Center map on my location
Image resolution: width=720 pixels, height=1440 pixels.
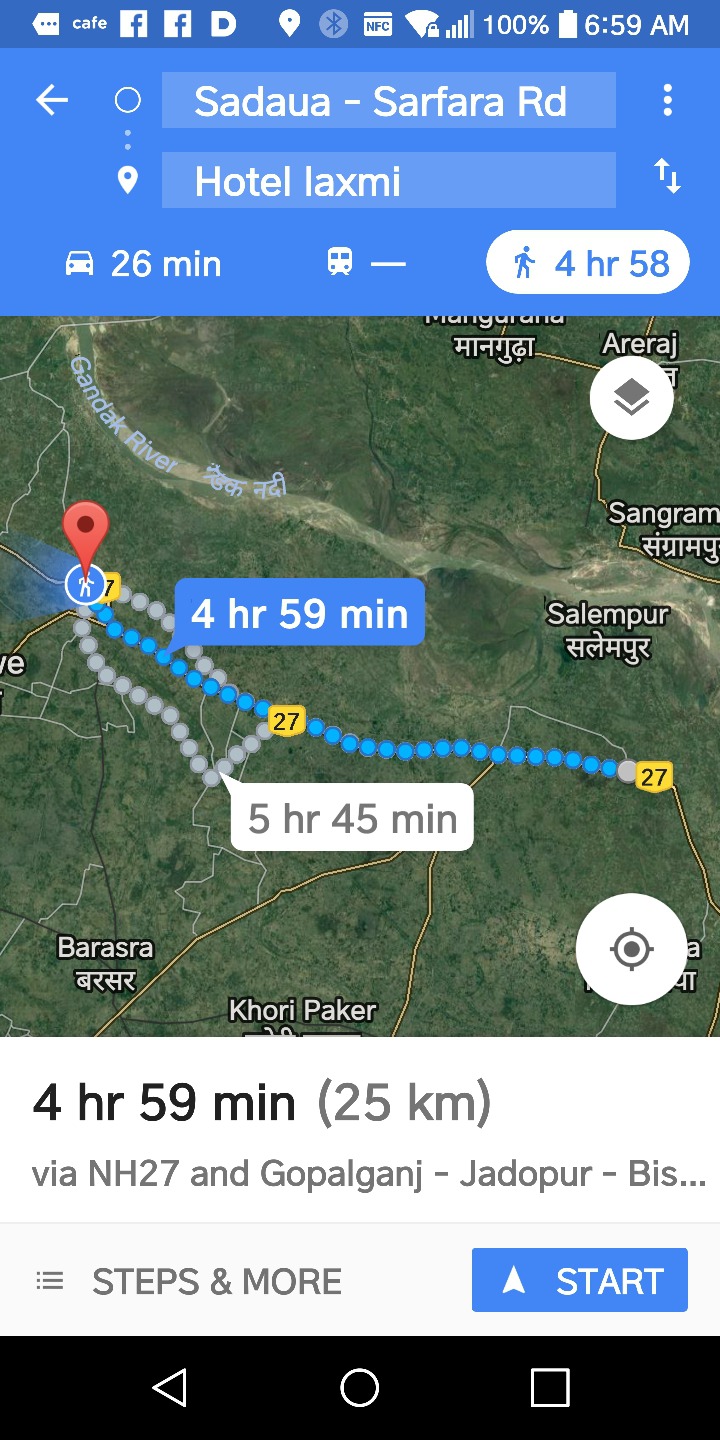(x=631, y=949)
